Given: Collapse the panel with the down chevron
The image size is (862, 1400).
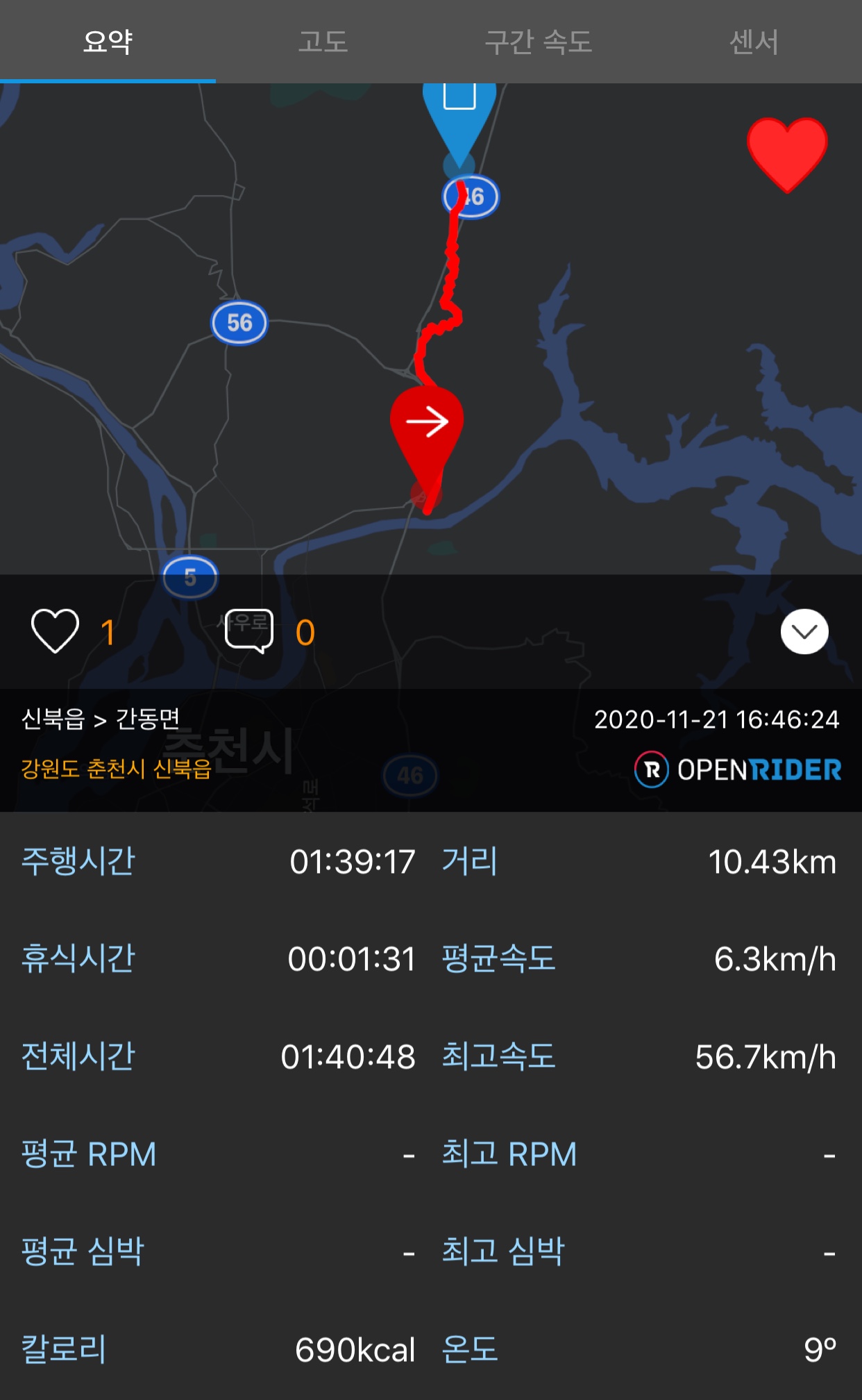Looking at the screenshot, I should tap(804, 632).
